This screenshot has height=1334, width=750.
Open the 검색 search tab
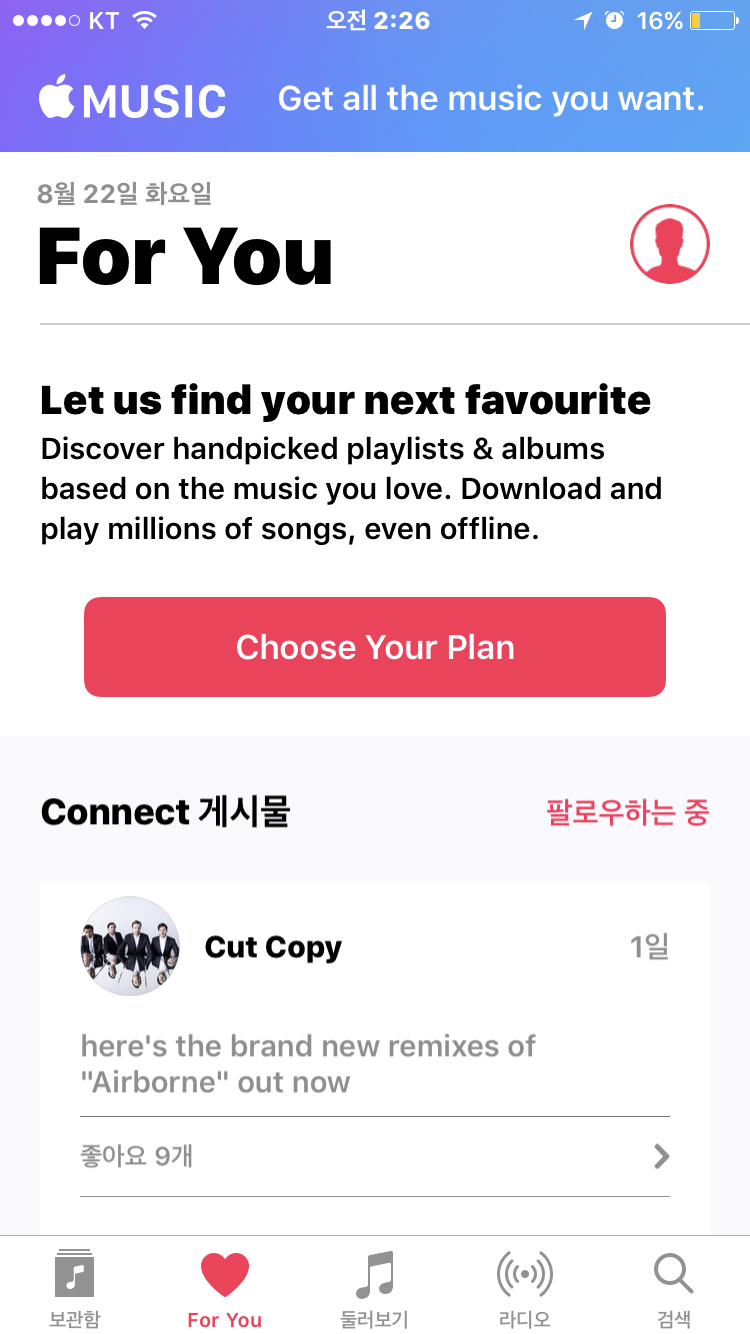[673, 1288]
